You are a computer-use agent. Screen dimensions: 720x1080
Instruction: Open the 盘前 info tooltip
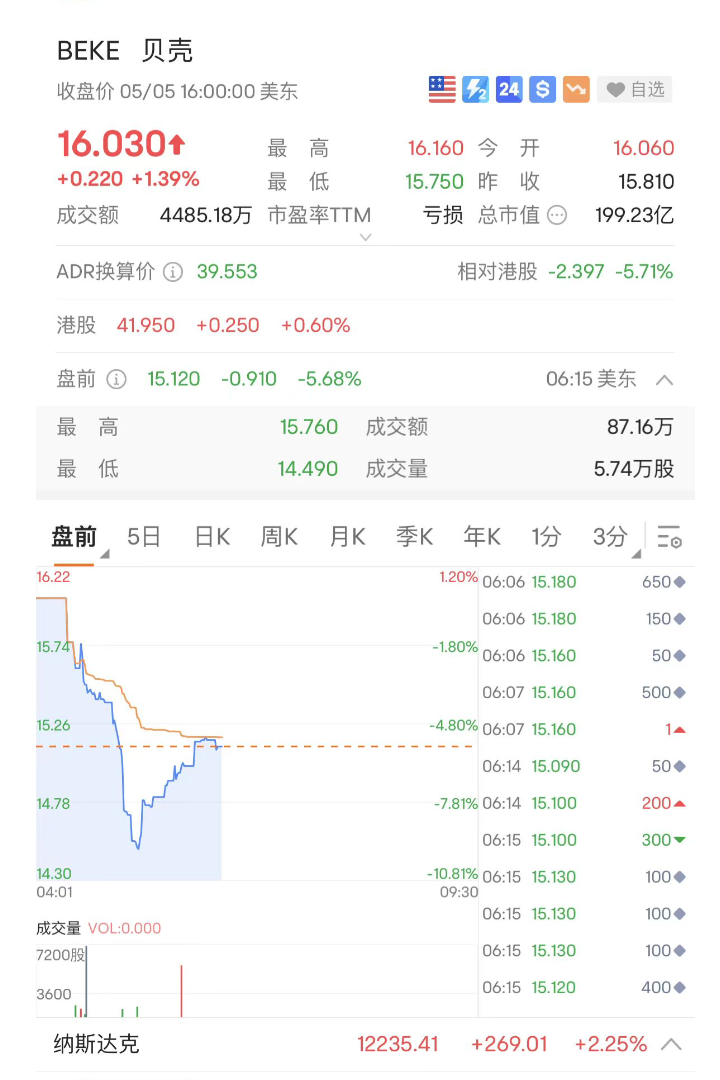click(117, 379)
